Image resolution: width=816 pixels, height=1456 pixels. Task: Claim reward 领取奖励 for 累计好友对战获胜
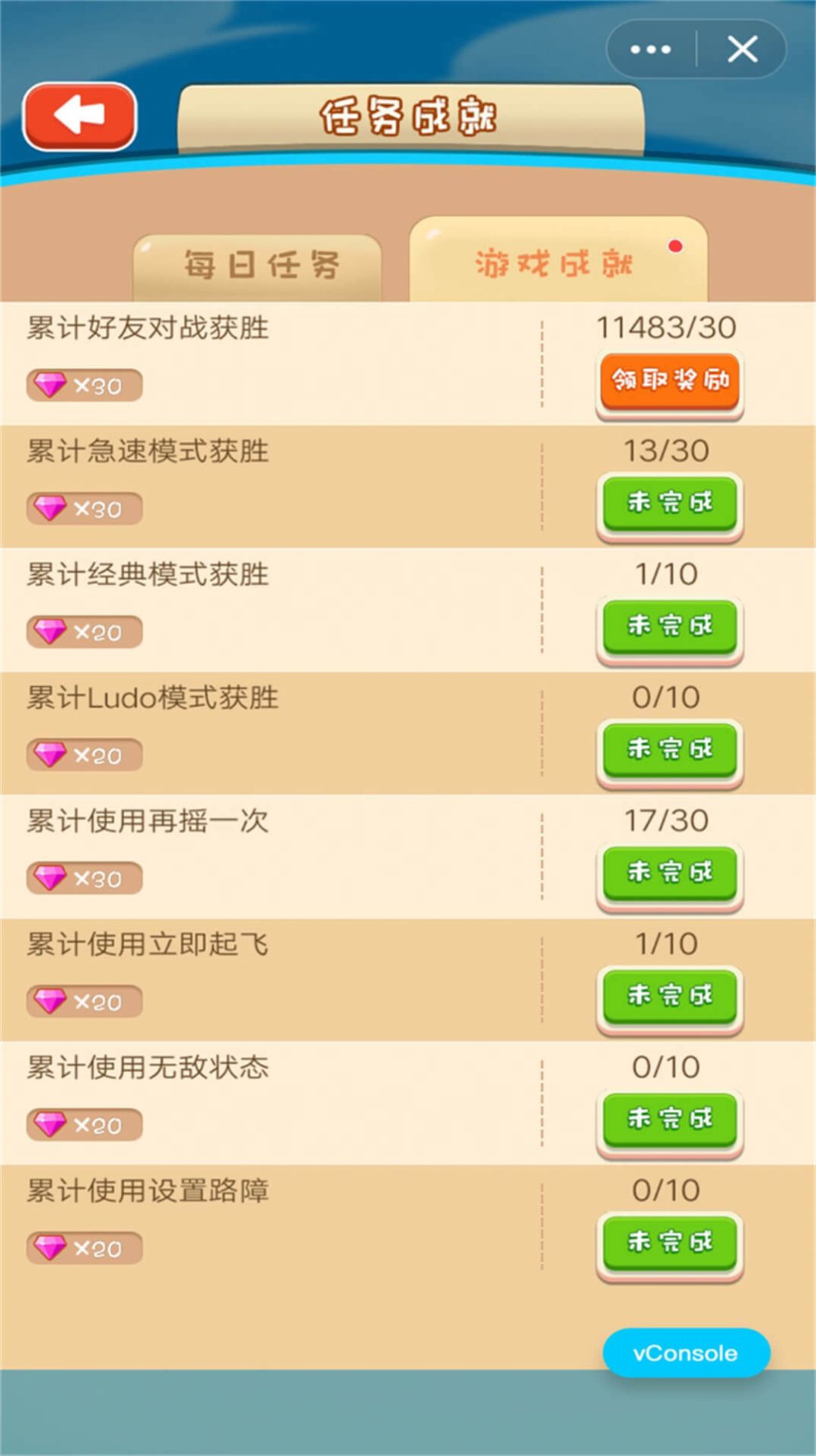(x=670, y=380)
